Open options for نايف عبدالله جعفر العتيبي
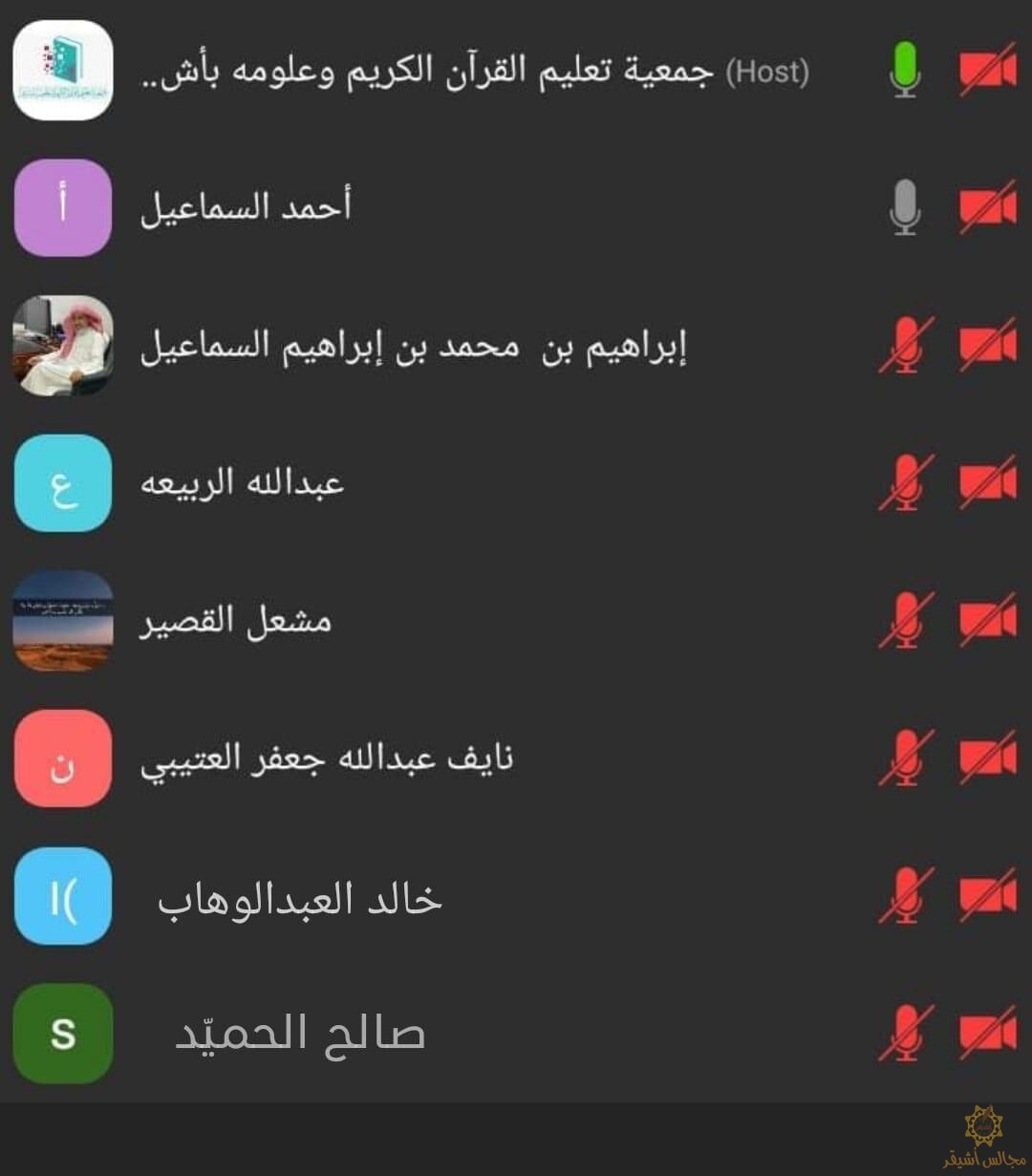The height and width of the screenshot is (1176, 1032). point(327,759)
